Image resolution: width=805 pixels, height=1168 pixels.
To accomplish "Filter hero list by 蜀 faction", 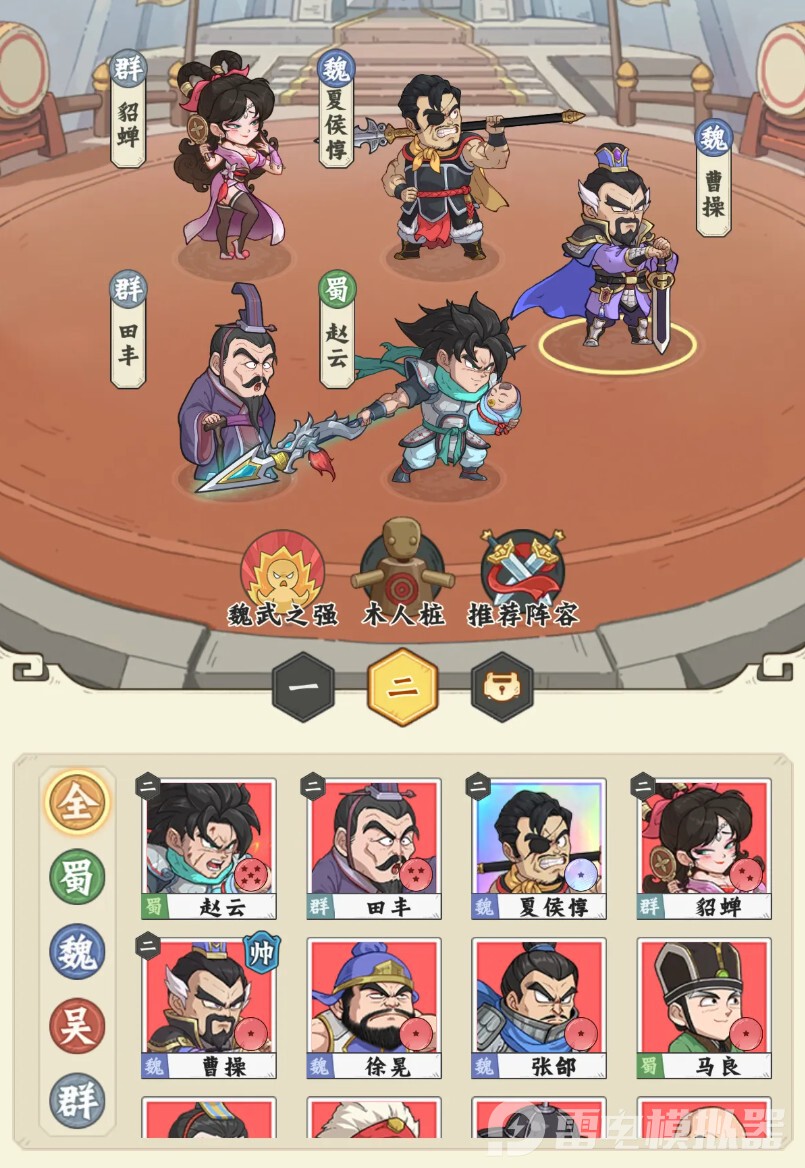I will (77, 877).
